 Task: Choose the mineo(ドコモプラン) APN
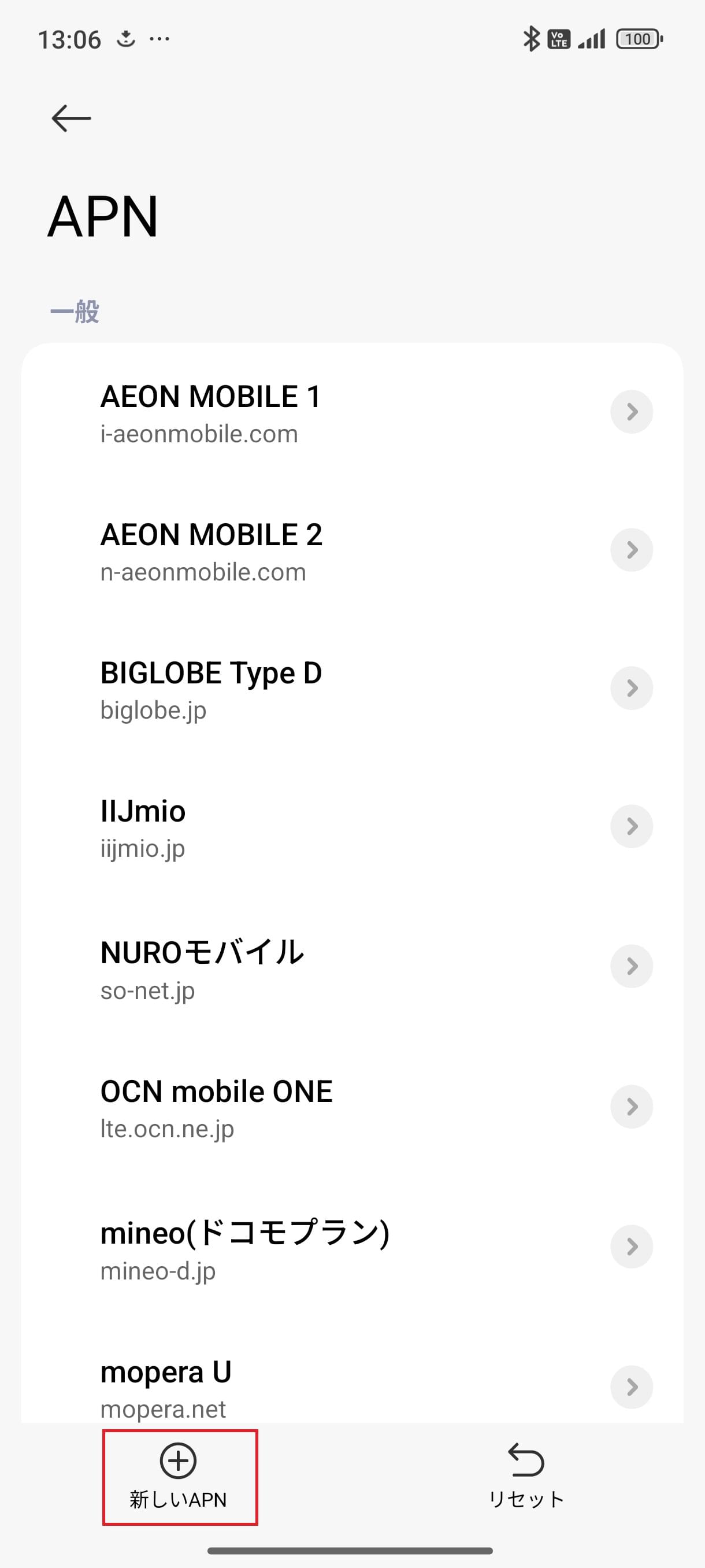click(244, 1248)
